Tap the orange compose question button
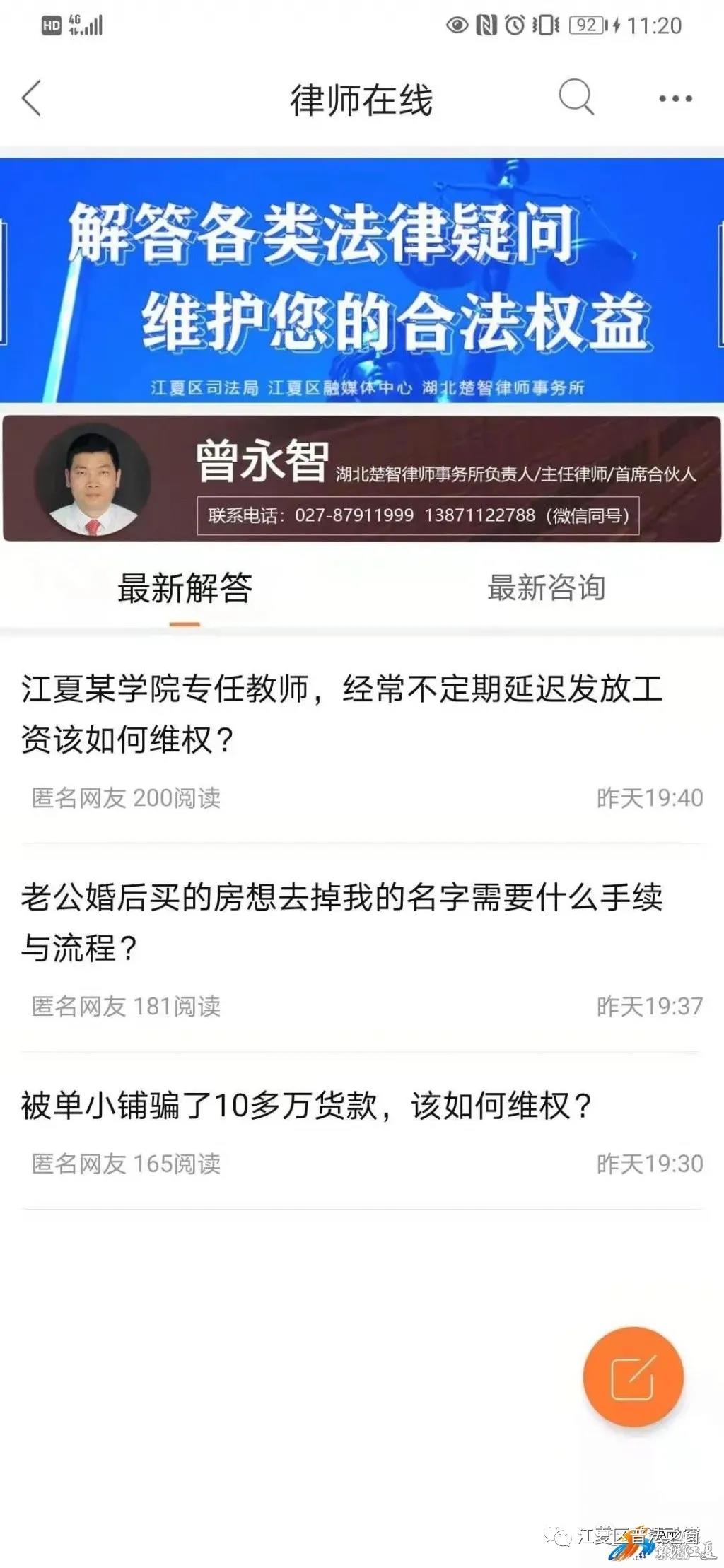 tap(633, 1377)
